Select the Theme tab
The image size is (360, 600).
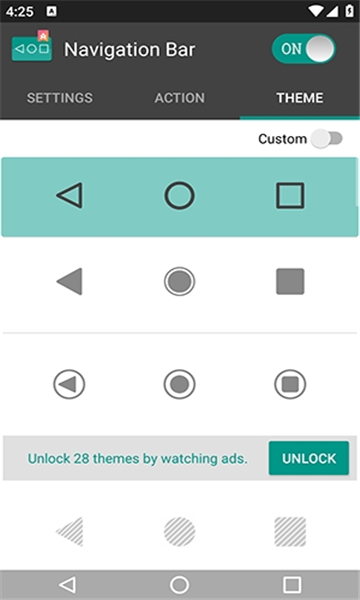(300, 98)
